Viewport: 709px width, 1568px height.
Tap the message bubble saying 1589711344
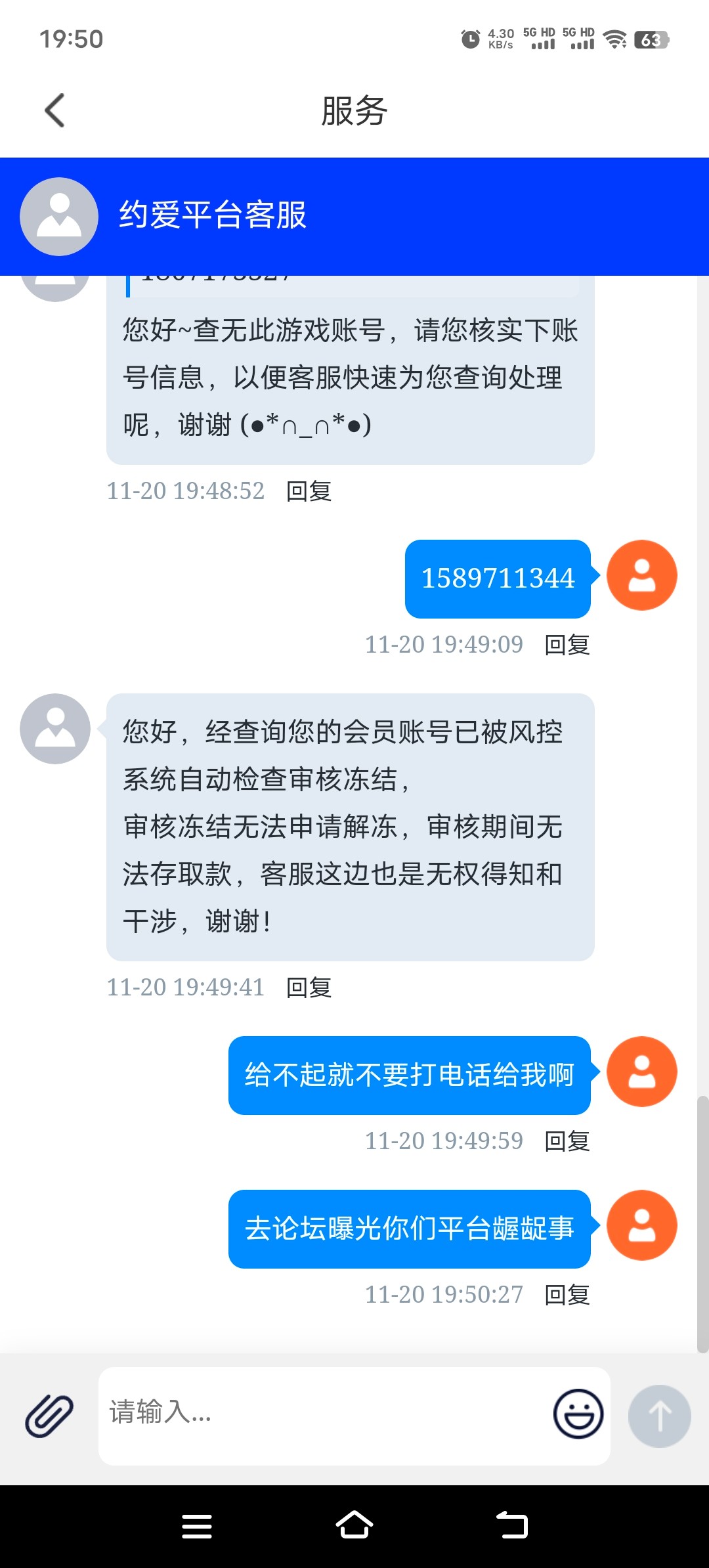[x=498, y=578]
